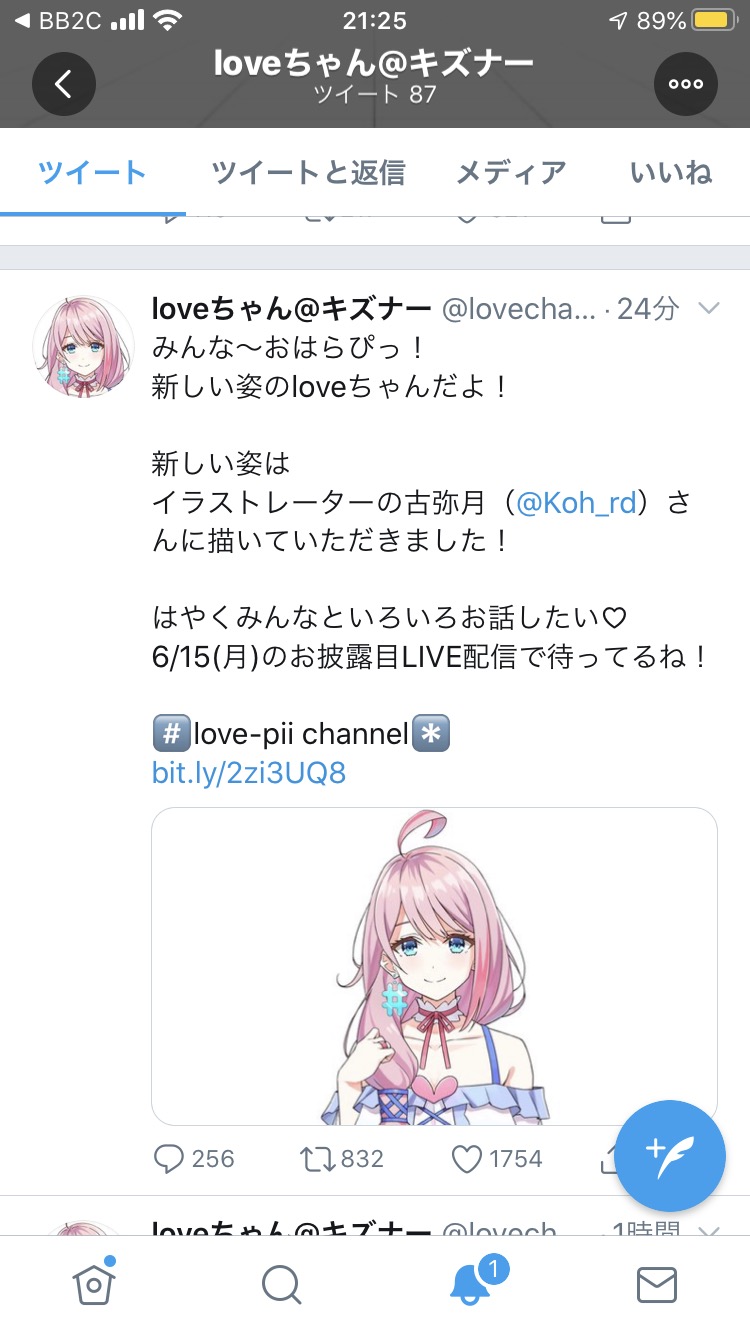This screenshot has height=1334, width=750.
Task: Tap loveちゃん's avatar on the 24分 tweet
Action: click(x=84, y=346)
